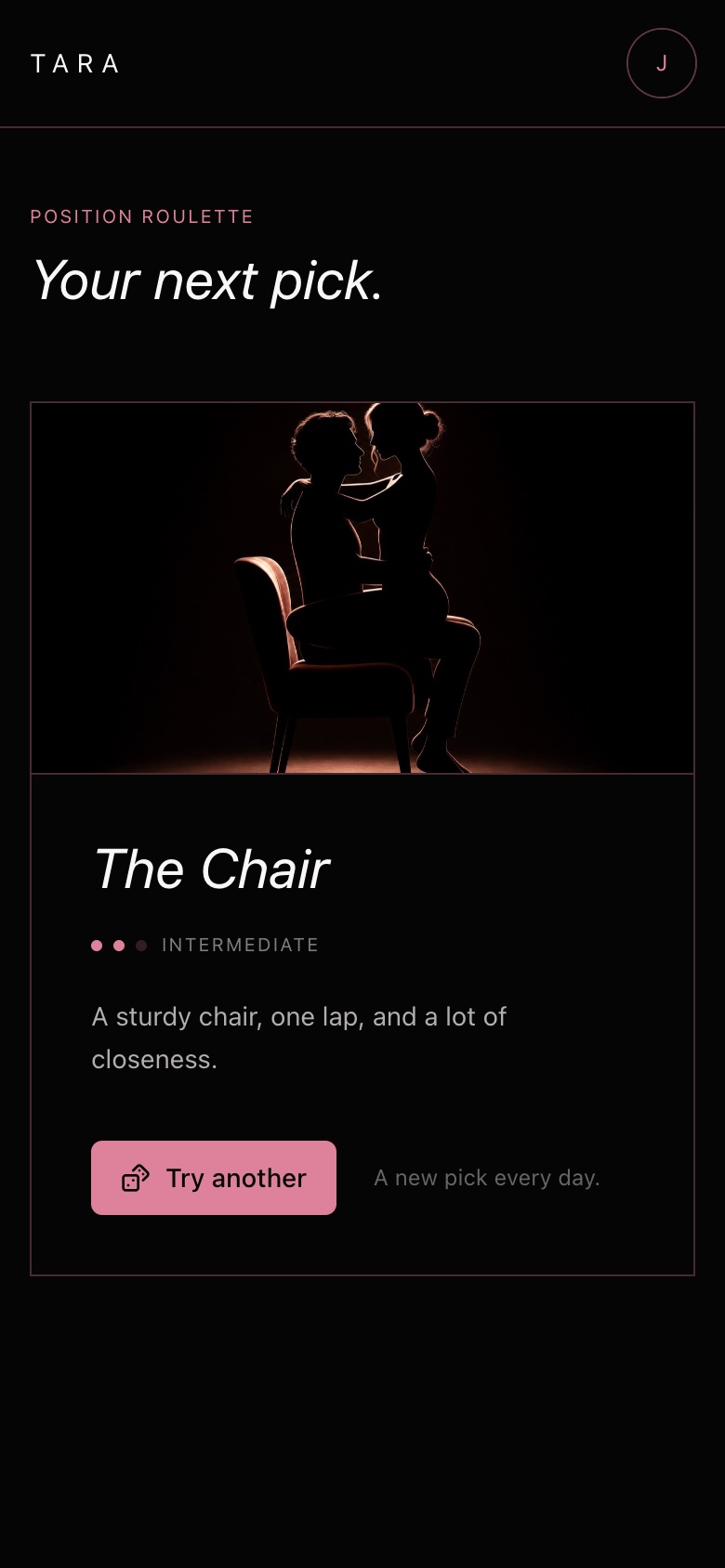This screenshot has width=725, height=1568.
Task: Tap the Try another button
Action: 214,1178
